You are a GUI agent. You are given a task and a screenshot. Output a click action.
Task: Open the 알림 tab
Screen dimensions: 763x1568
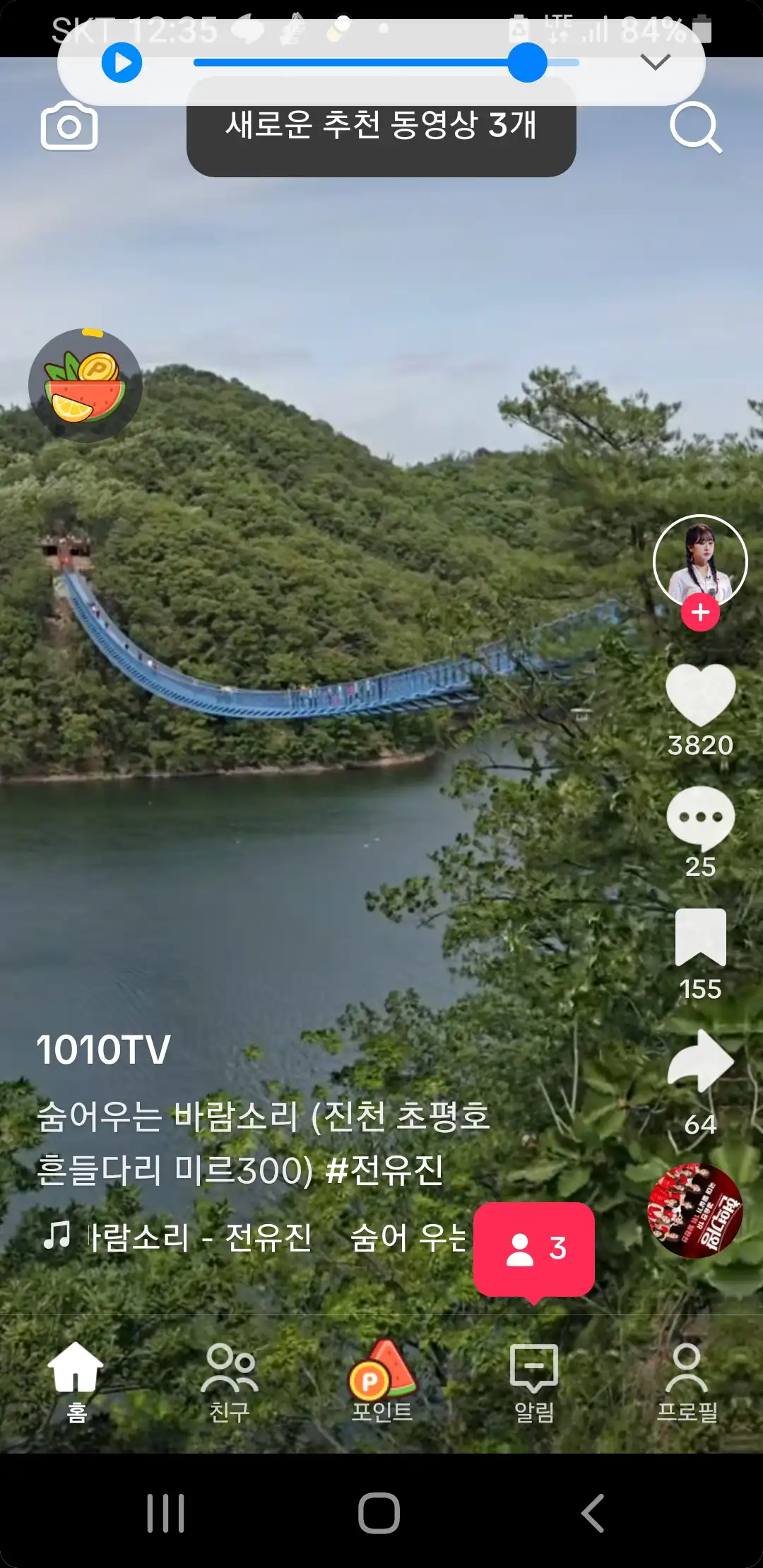(x=534, y=1384)
